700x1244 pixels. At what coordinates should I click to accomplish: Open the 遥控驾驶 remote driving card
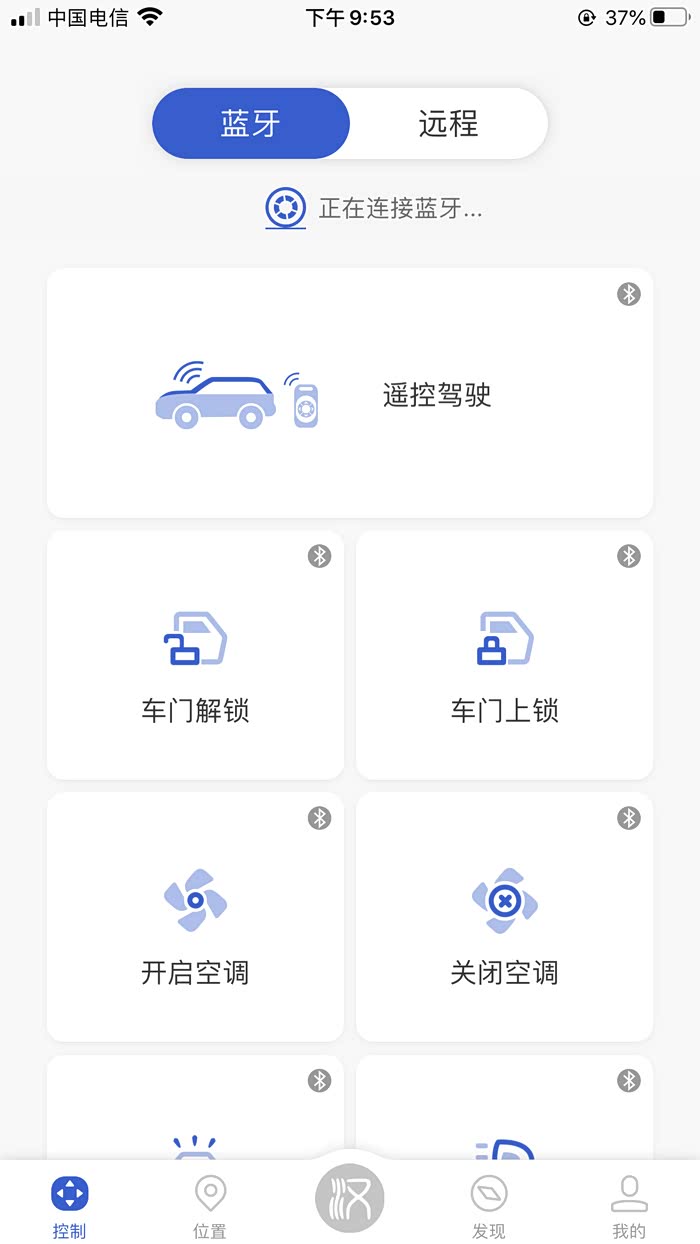click(x=350, y=393)
